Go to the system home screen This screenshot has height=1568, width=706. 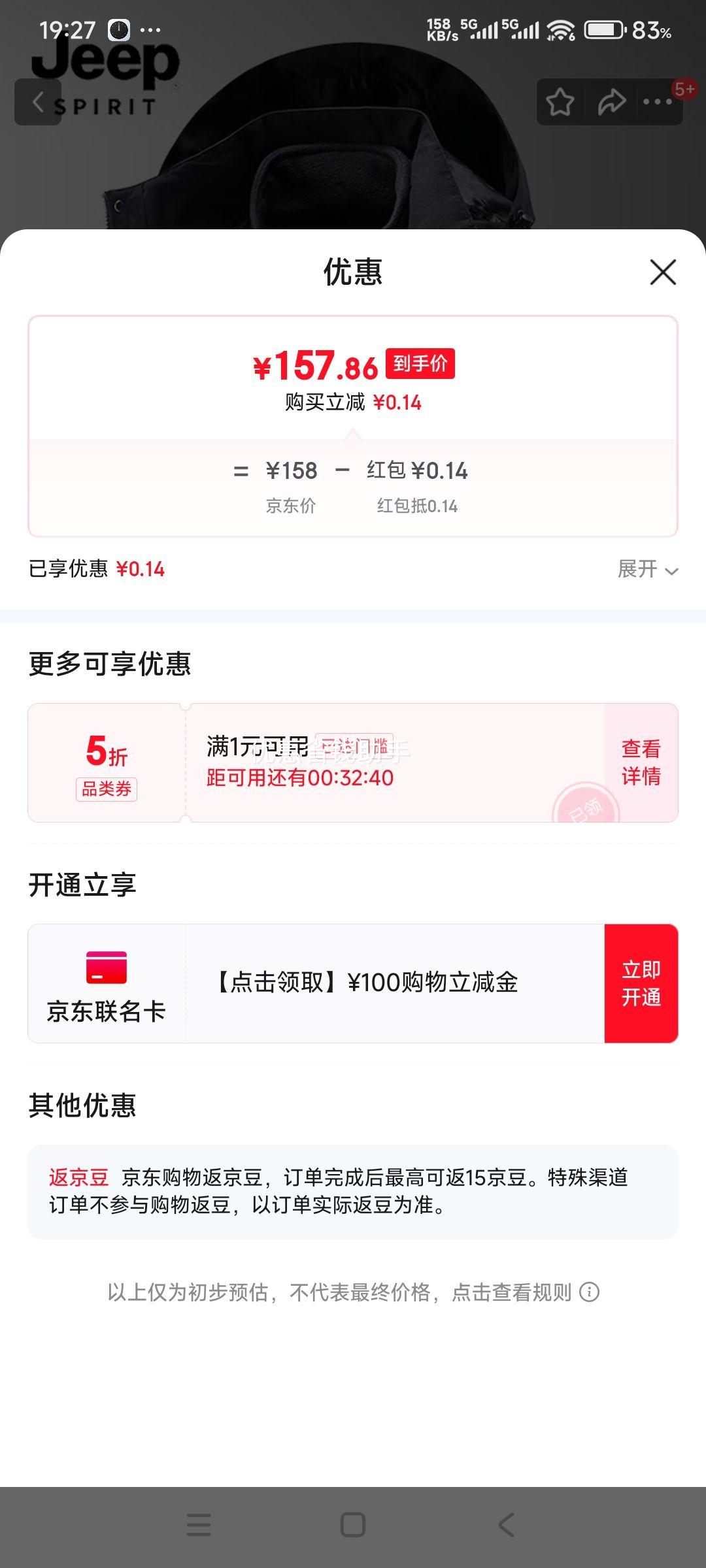(353, 1525)
